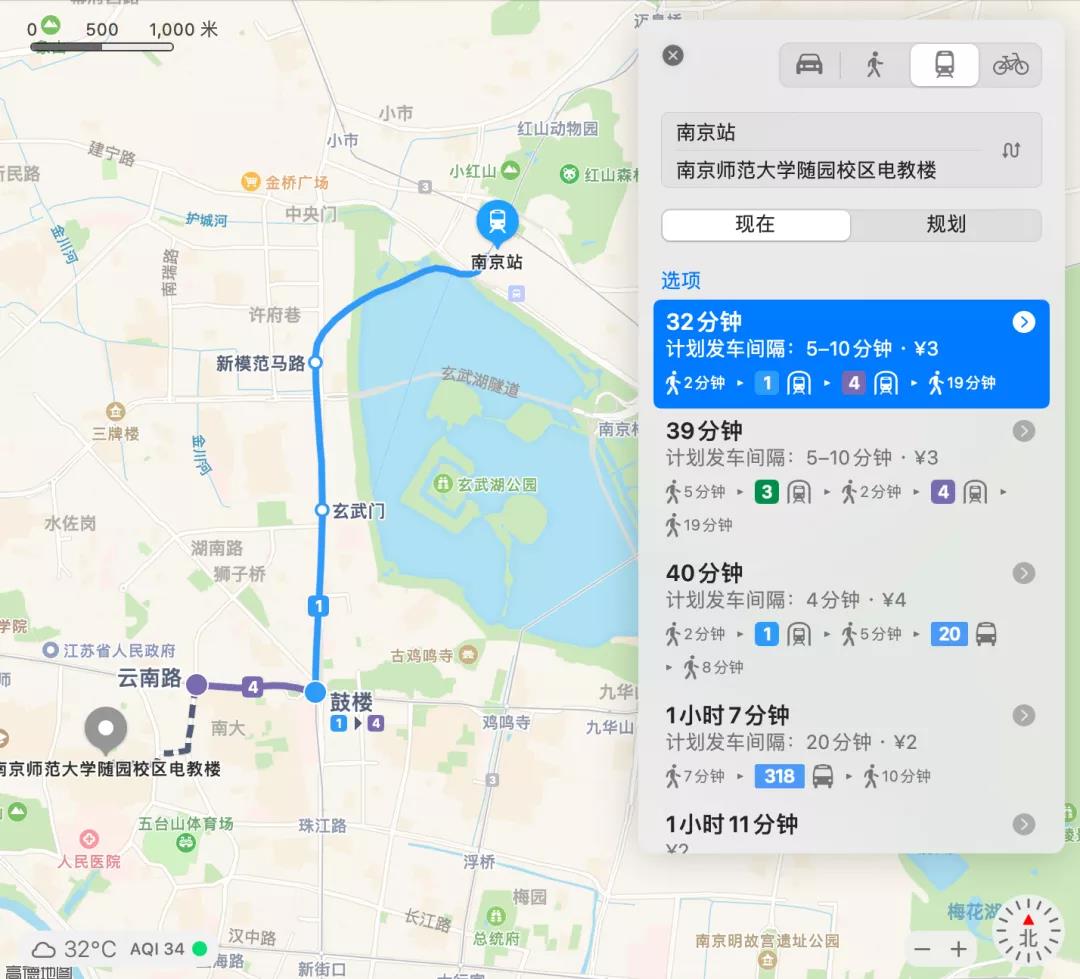Choose the 1小时7分钟 route via bus 318
Screen dimensions: 1080x979
(850, 744)
